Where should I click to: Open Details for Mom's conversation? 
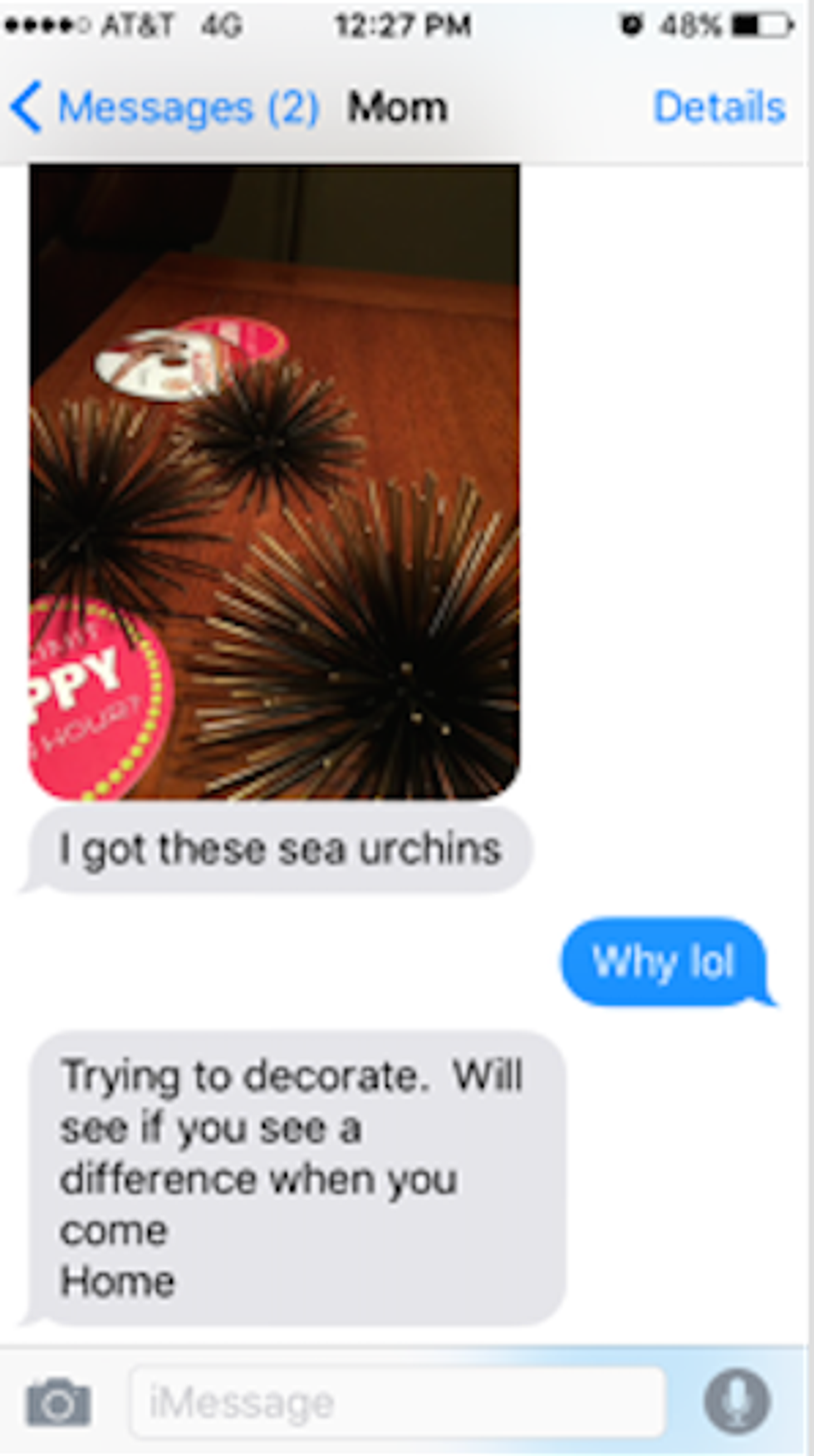(x=719, y=107)
